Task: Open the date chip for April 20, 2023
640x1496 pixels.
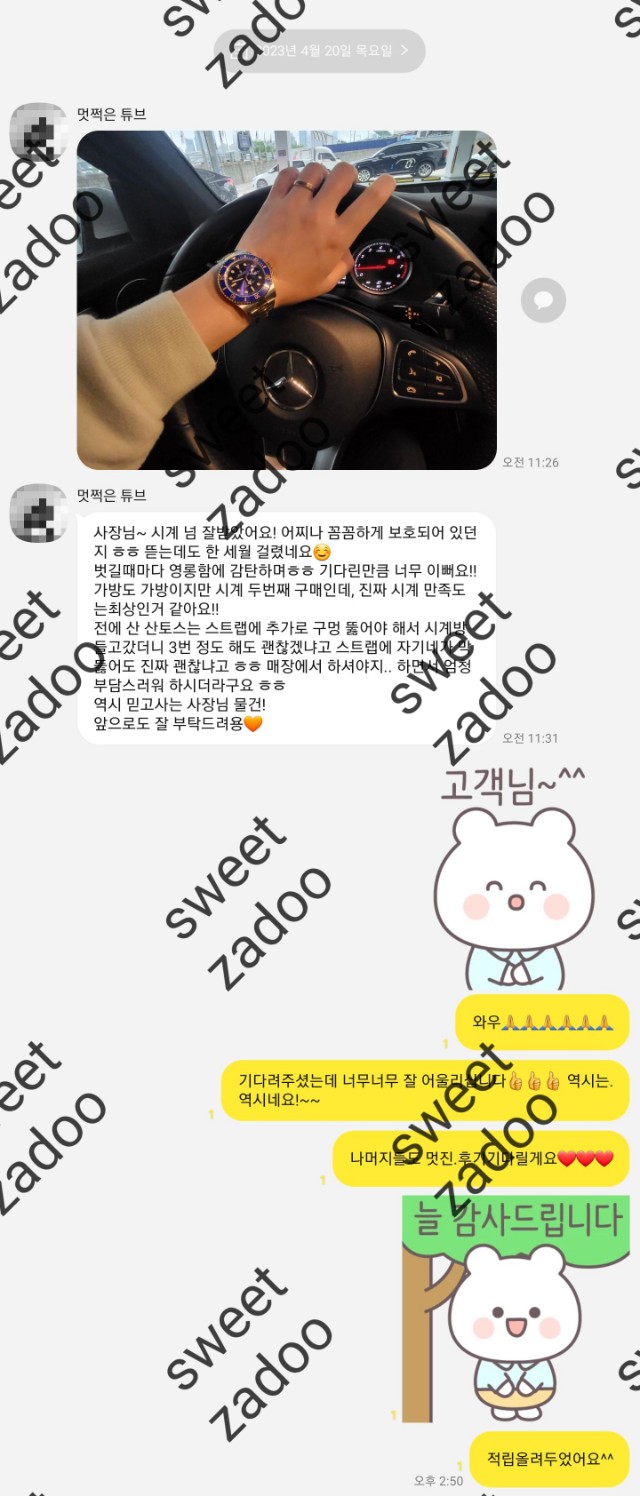Action: 319,50
